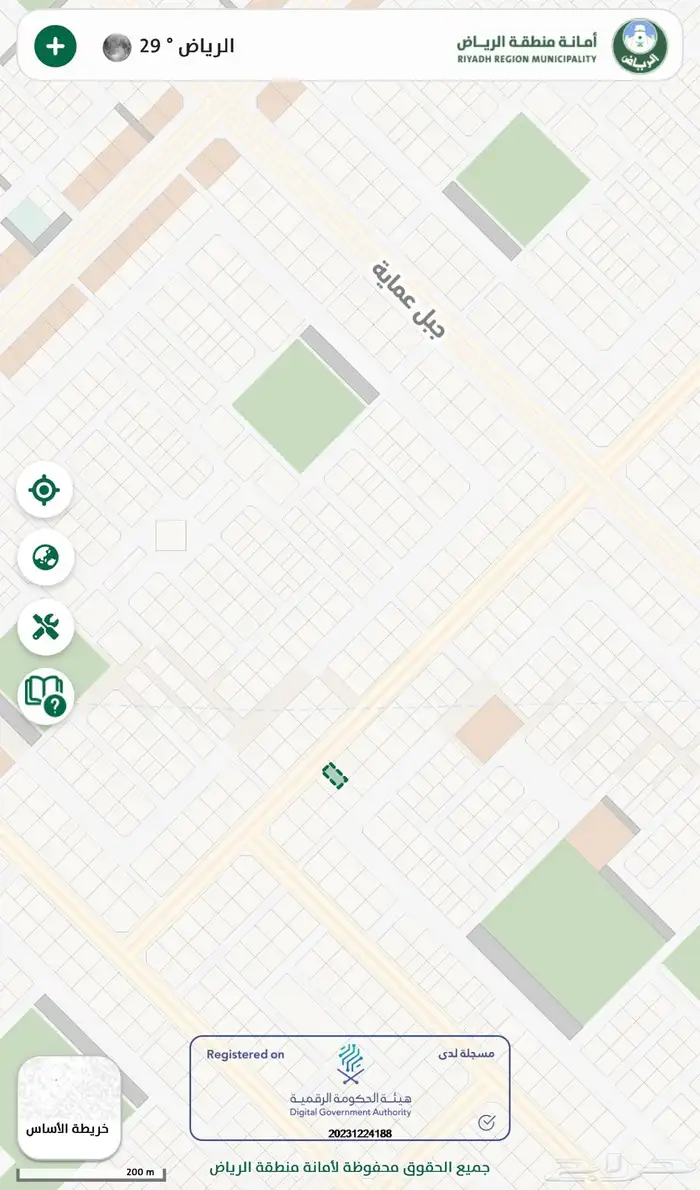Tap the green plus button
The width and height of the screenshot is (700, 1190).
point(56,46)
